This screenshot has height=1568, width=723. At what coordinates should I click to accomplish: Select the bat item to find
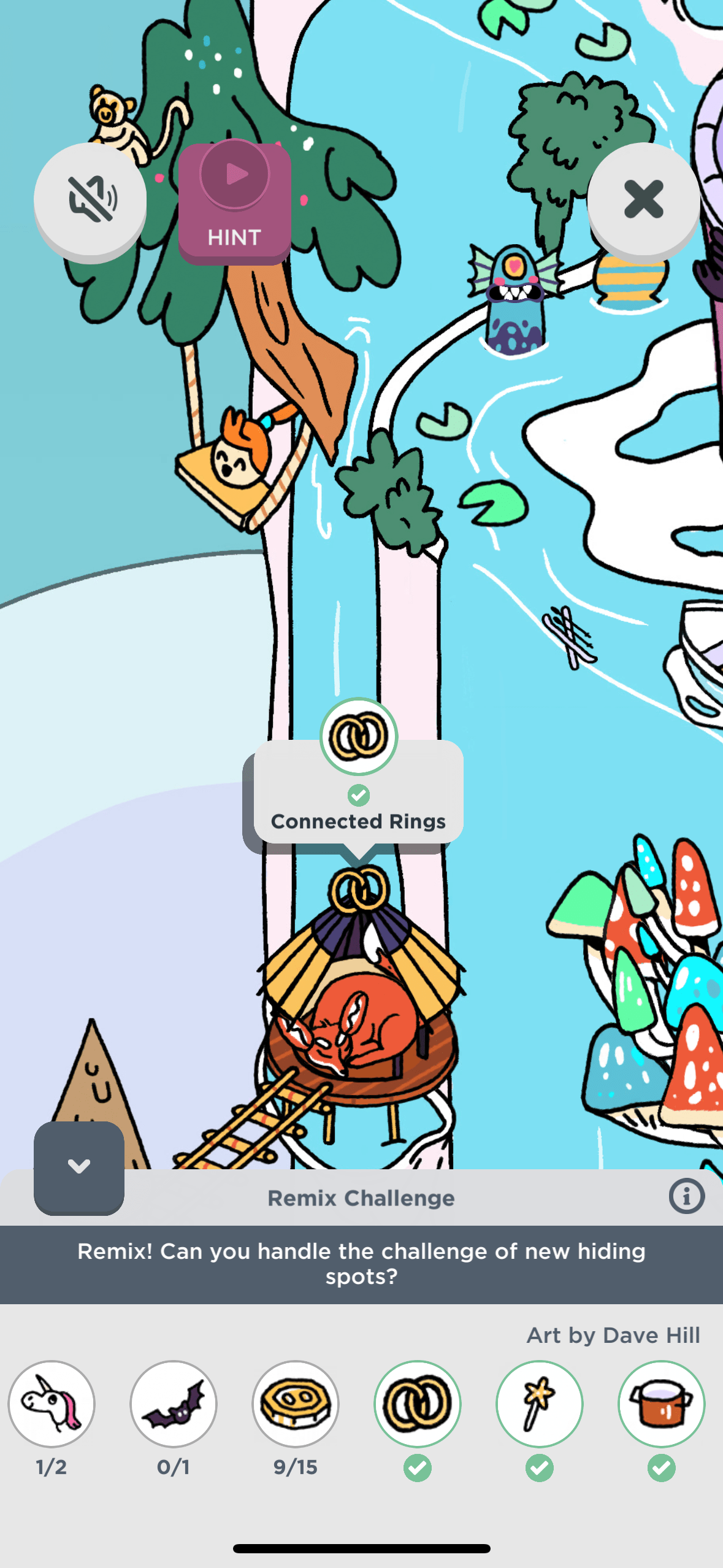(174, 1404)
